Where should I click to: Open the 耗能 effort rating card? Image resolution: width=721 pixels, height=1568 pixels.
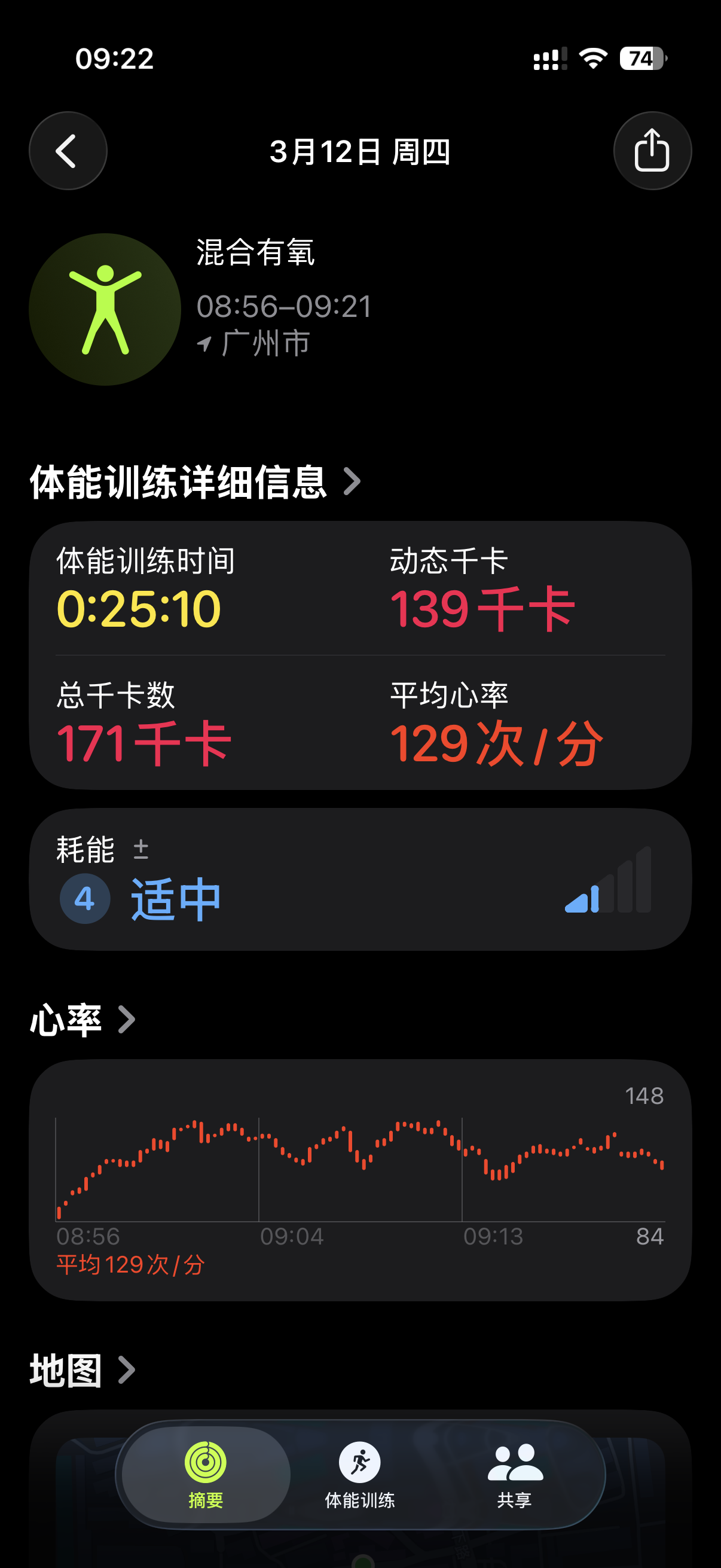point(360,879)
